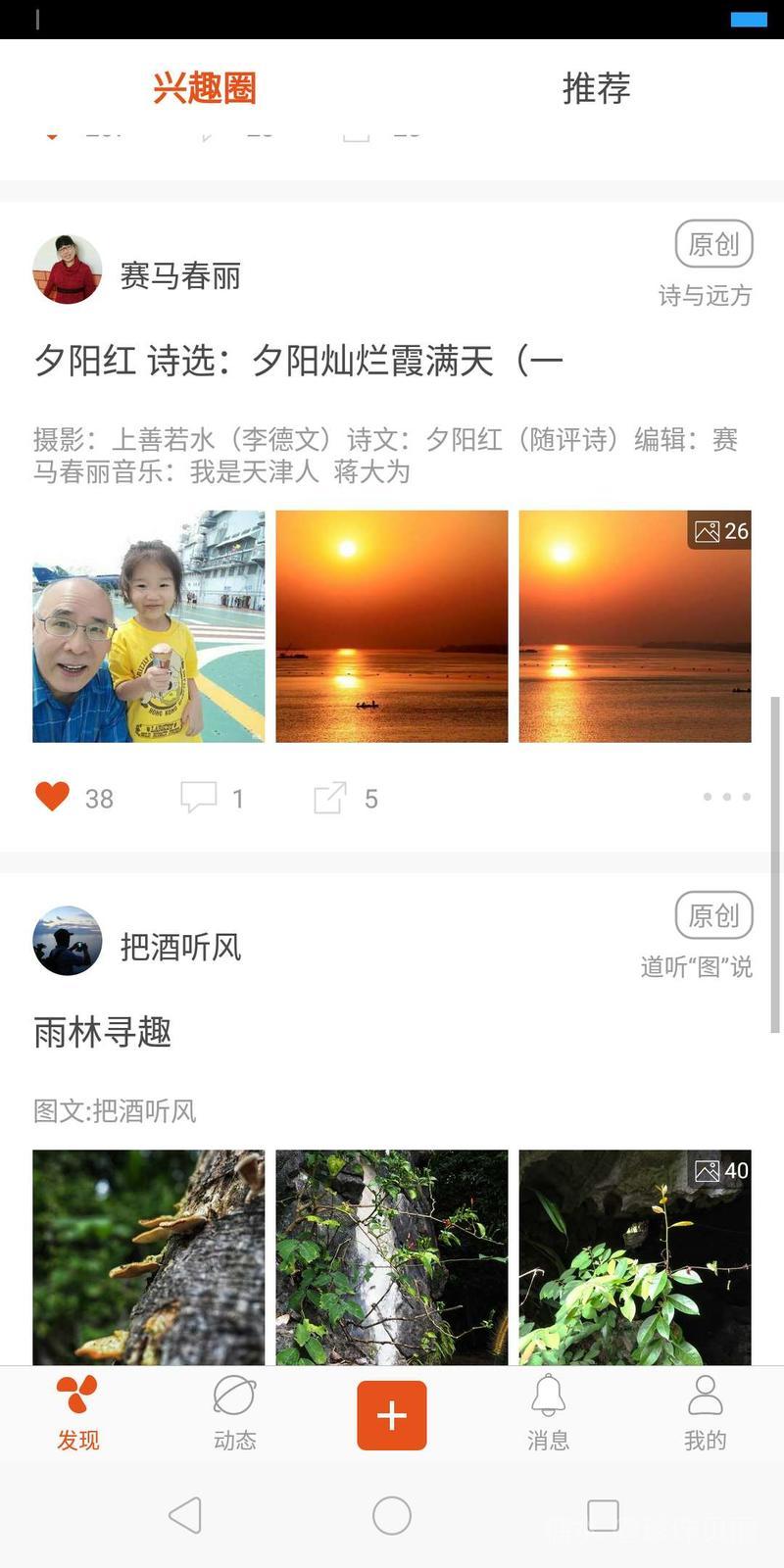Visit the 道听“图”说 circle

click(x=696, y=967)
